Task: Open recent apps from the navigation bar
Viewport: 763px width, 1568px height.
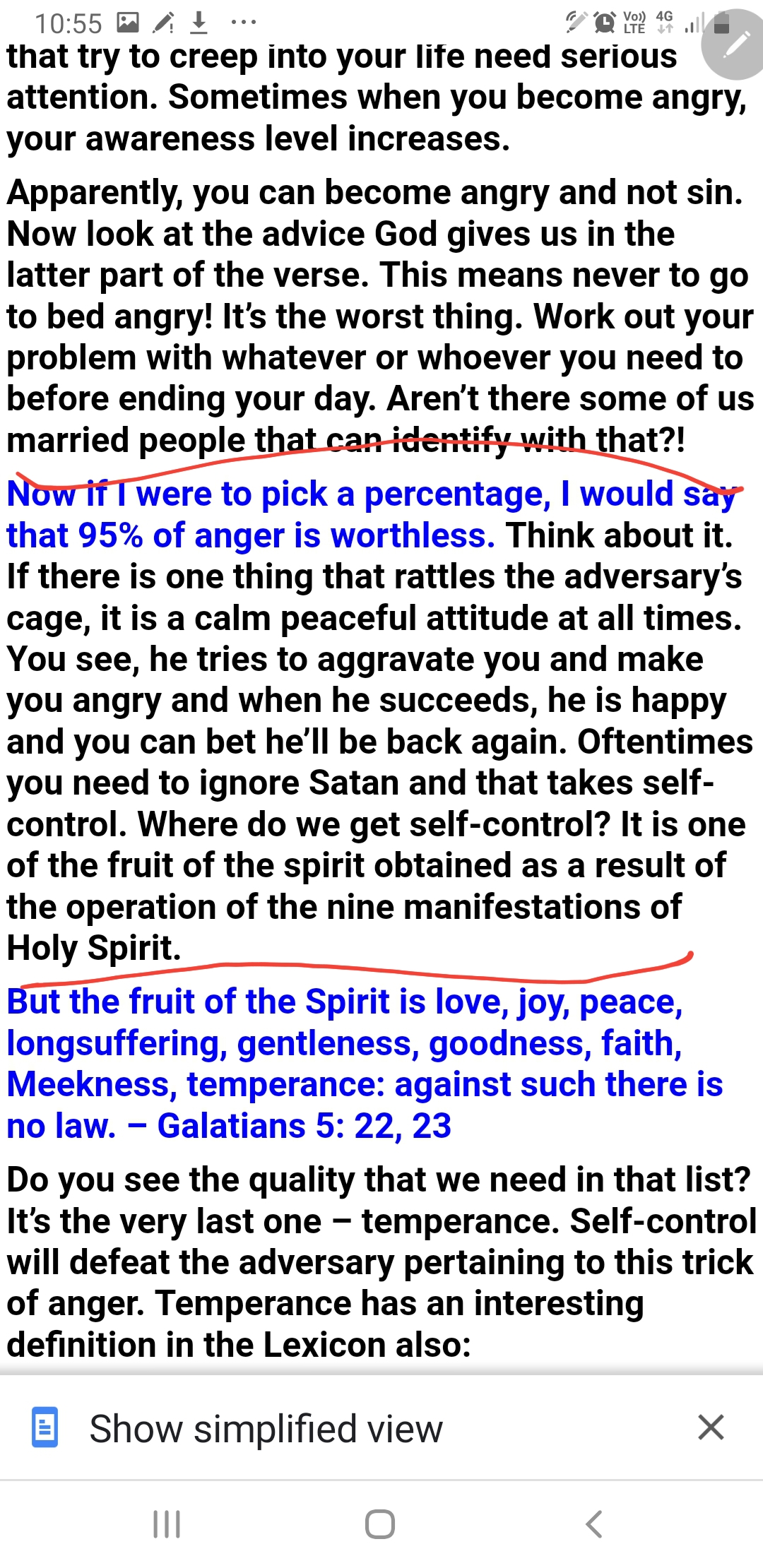Action: [167, 1524]
